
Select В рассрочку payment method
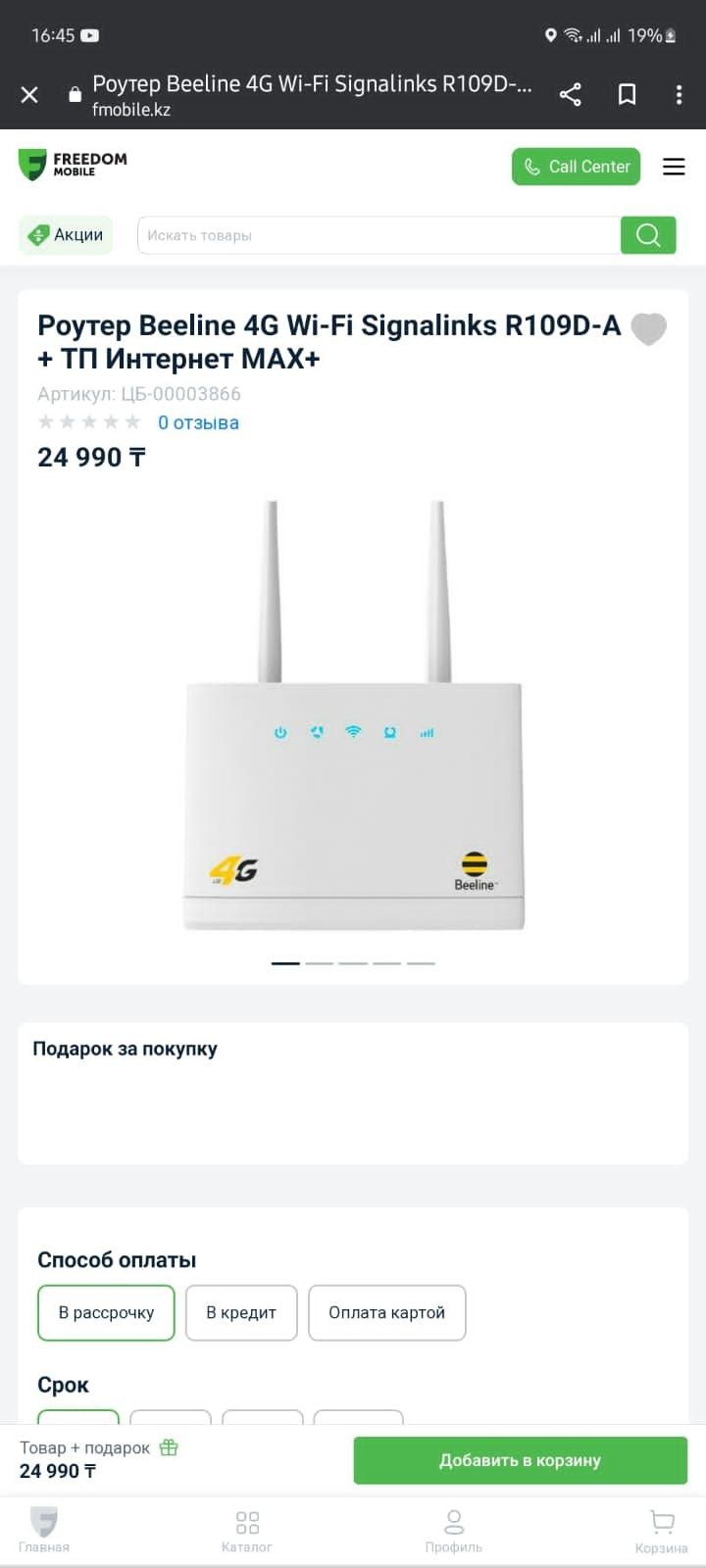coord(106,1313)
